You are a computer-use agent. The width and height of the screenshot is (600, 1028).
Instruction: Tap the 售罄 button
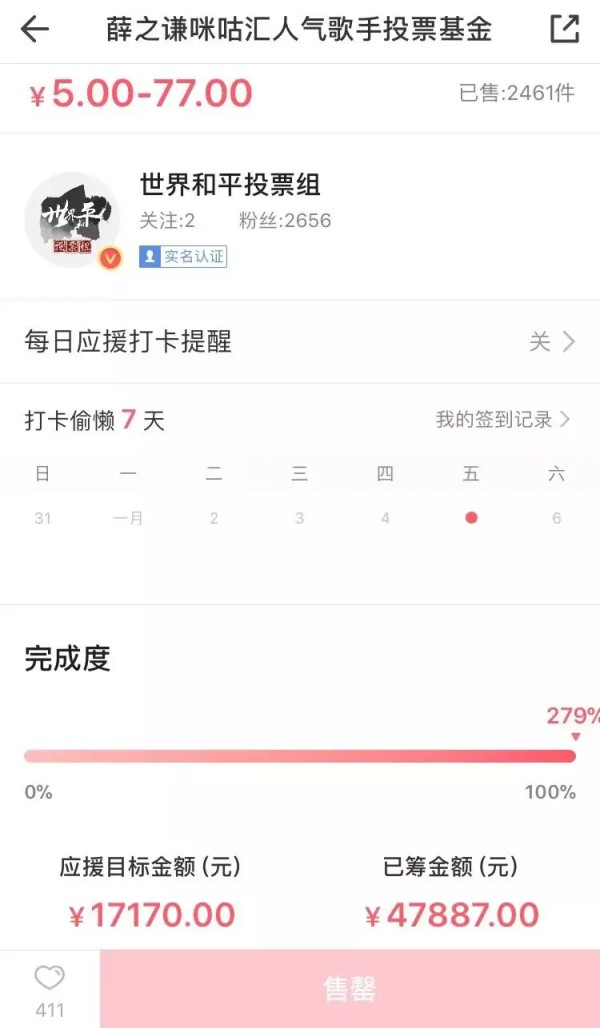coord(350,989)
